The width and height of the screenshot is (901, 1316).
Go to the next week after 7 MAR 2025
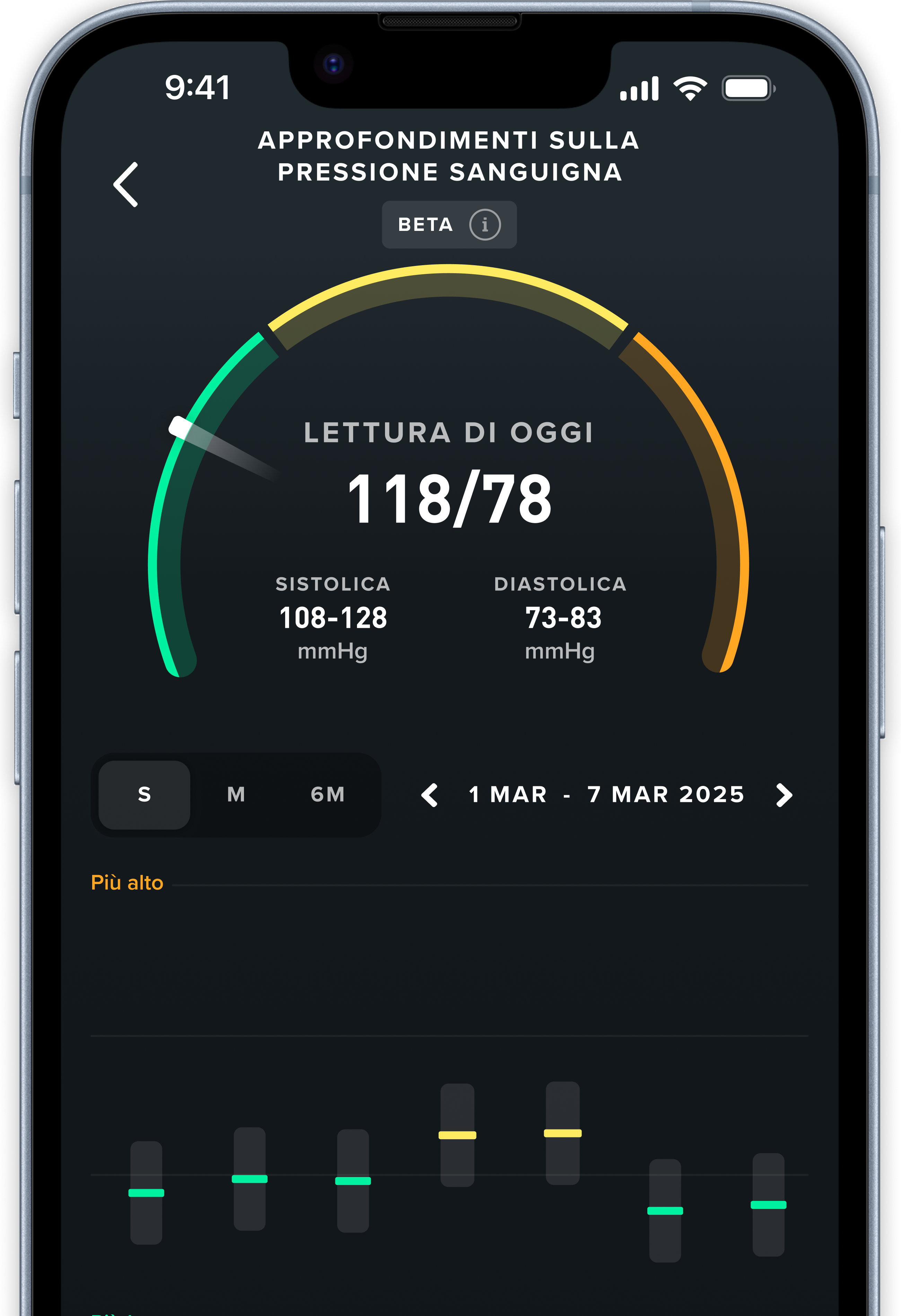(784, 795)
